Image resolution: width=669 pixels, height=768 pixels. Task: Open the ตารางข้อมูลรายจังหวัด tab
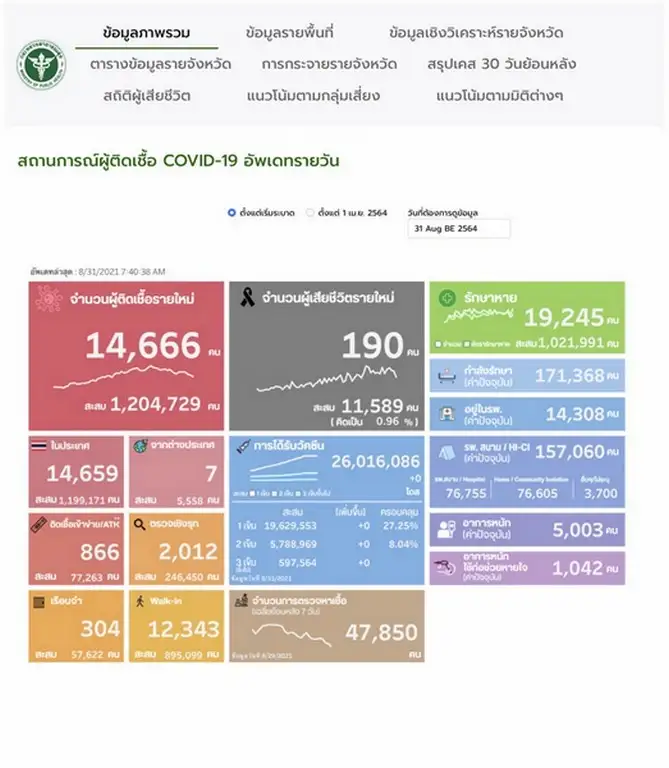click(161, 64)
